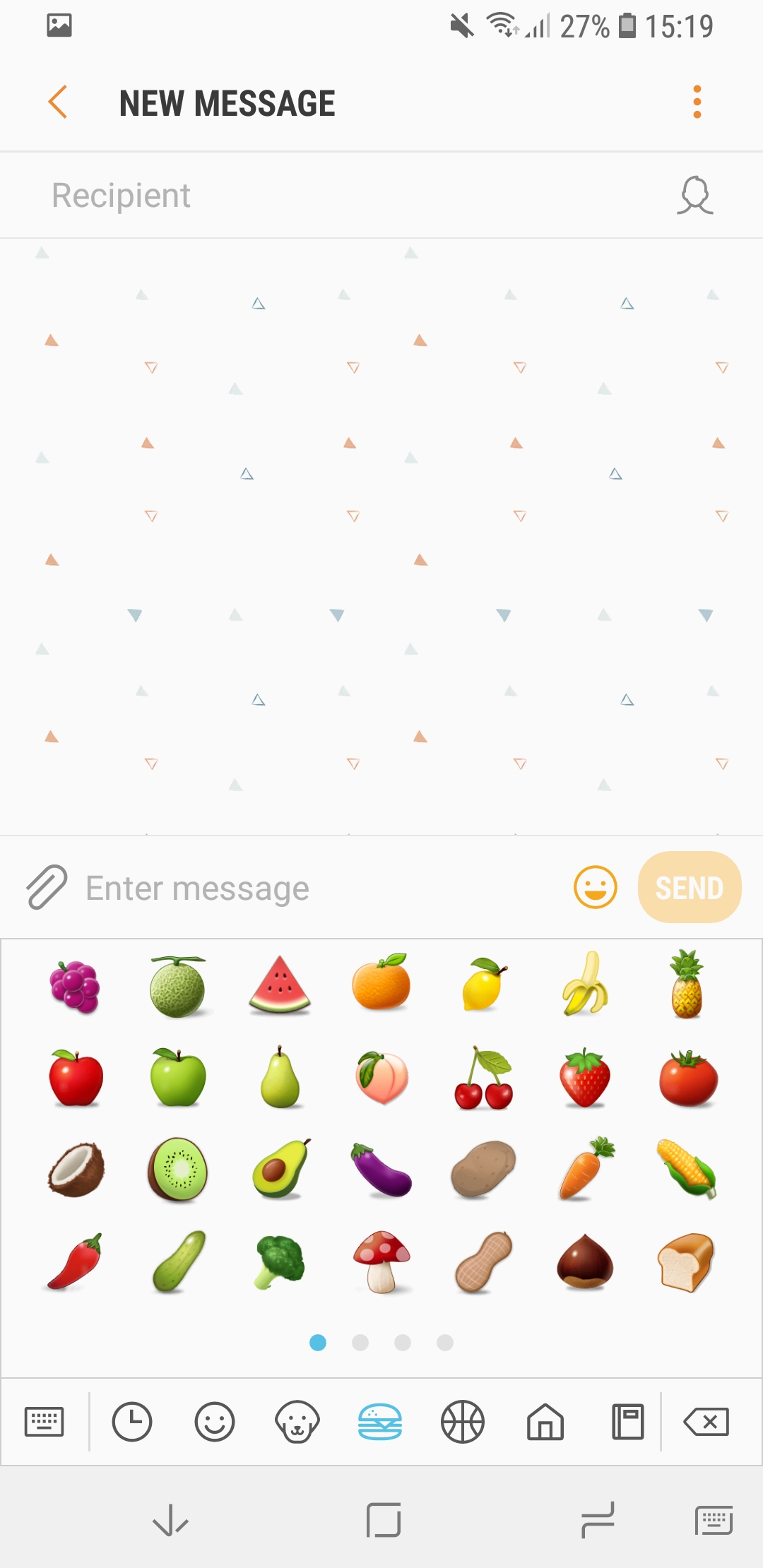763x1568 pixels.
Task: Switch to the animals emoji tab
Action: pos(297,1421)
